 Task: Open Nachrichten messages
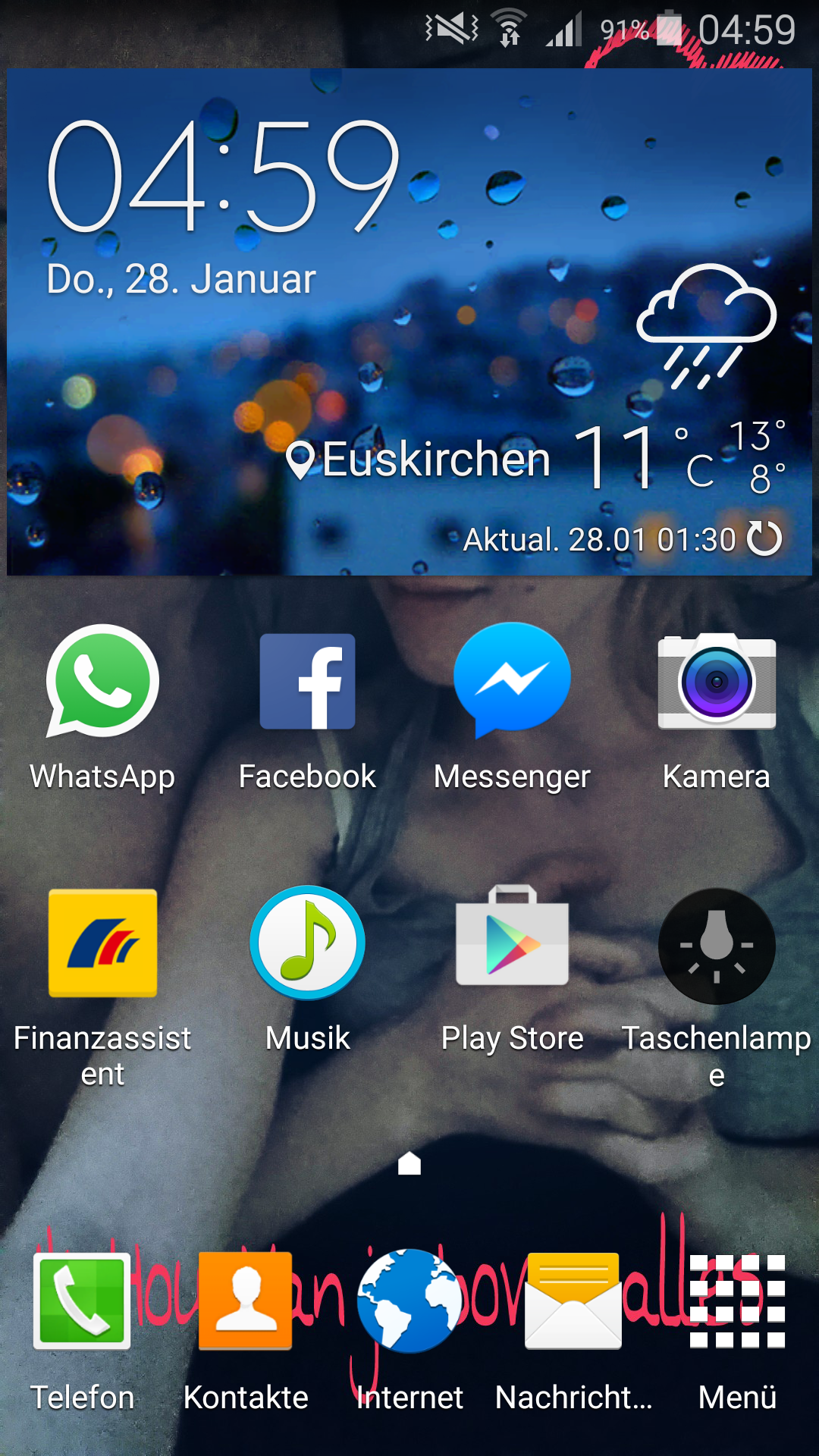coord(573,1301)
